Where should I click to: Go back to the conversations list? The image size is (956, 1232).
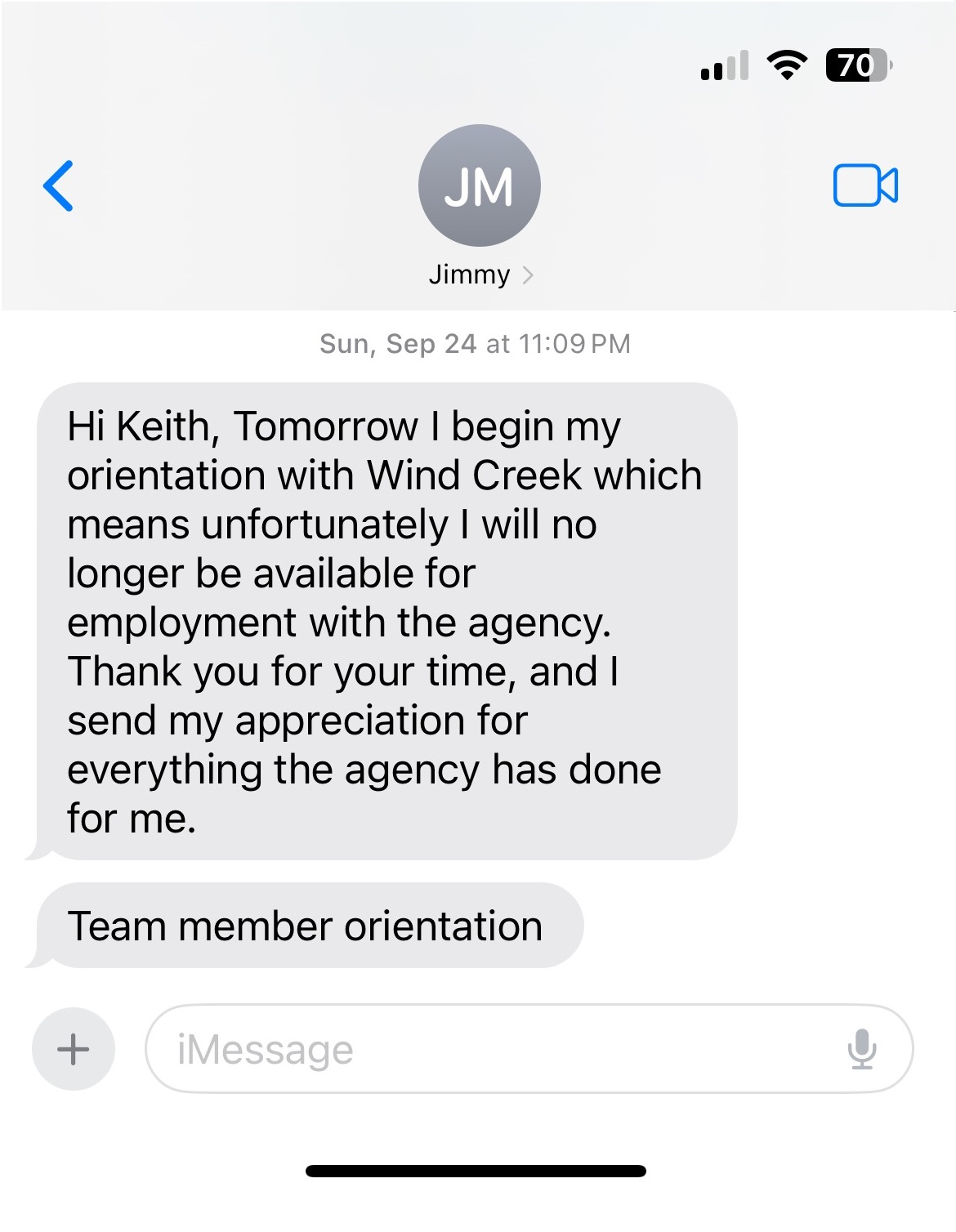click(58, 185)
